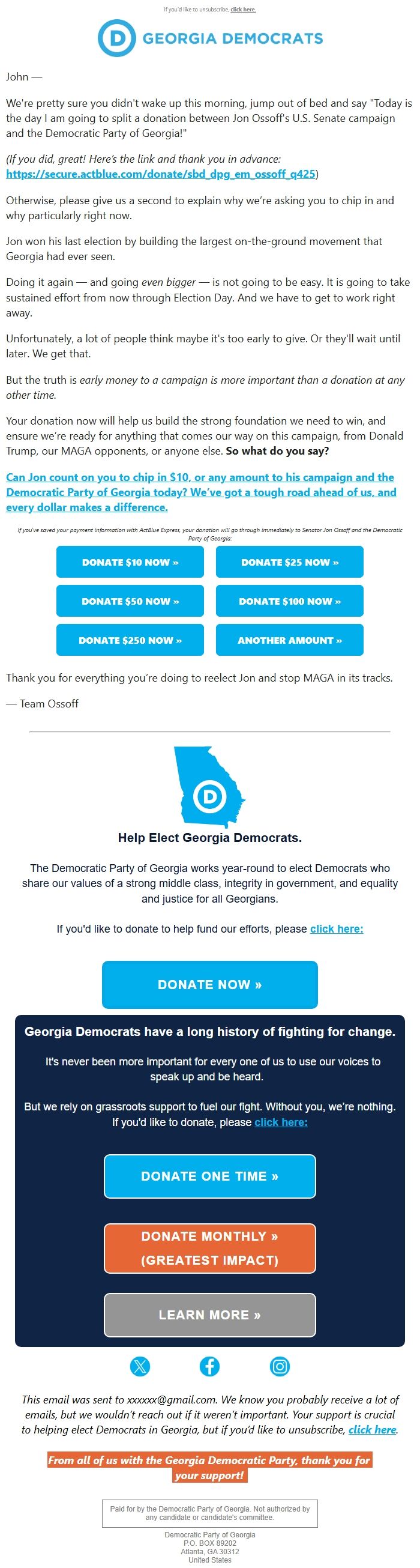Choose the Donate $25 Now button
This screenshot has height=1568, width=420.
[289, 562]
